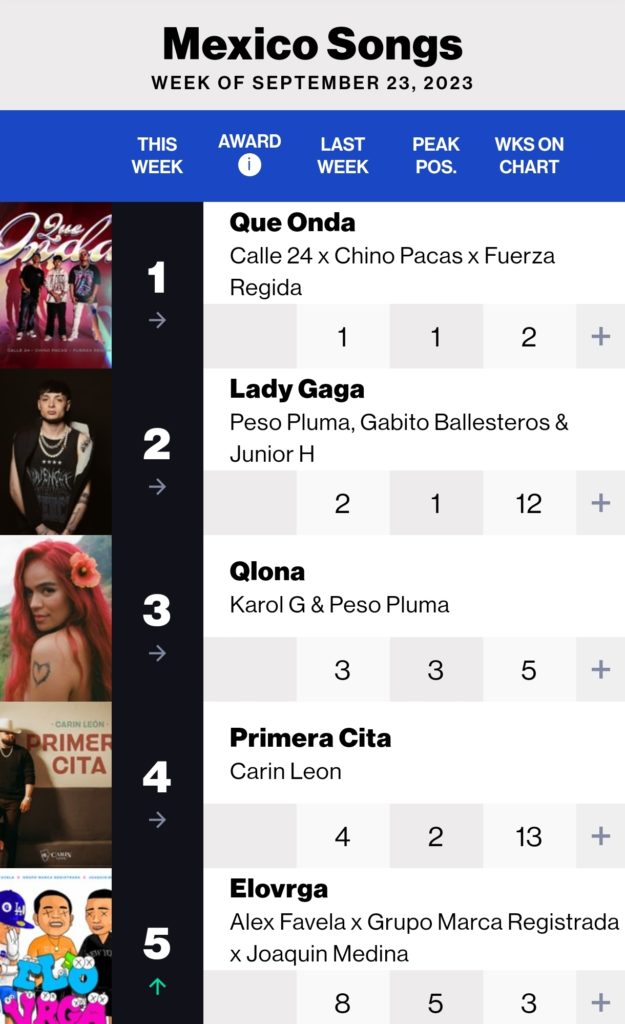Expand details for Lady Gaga
This screenshot has height=1024, width=625.
(x=600, y=503)
